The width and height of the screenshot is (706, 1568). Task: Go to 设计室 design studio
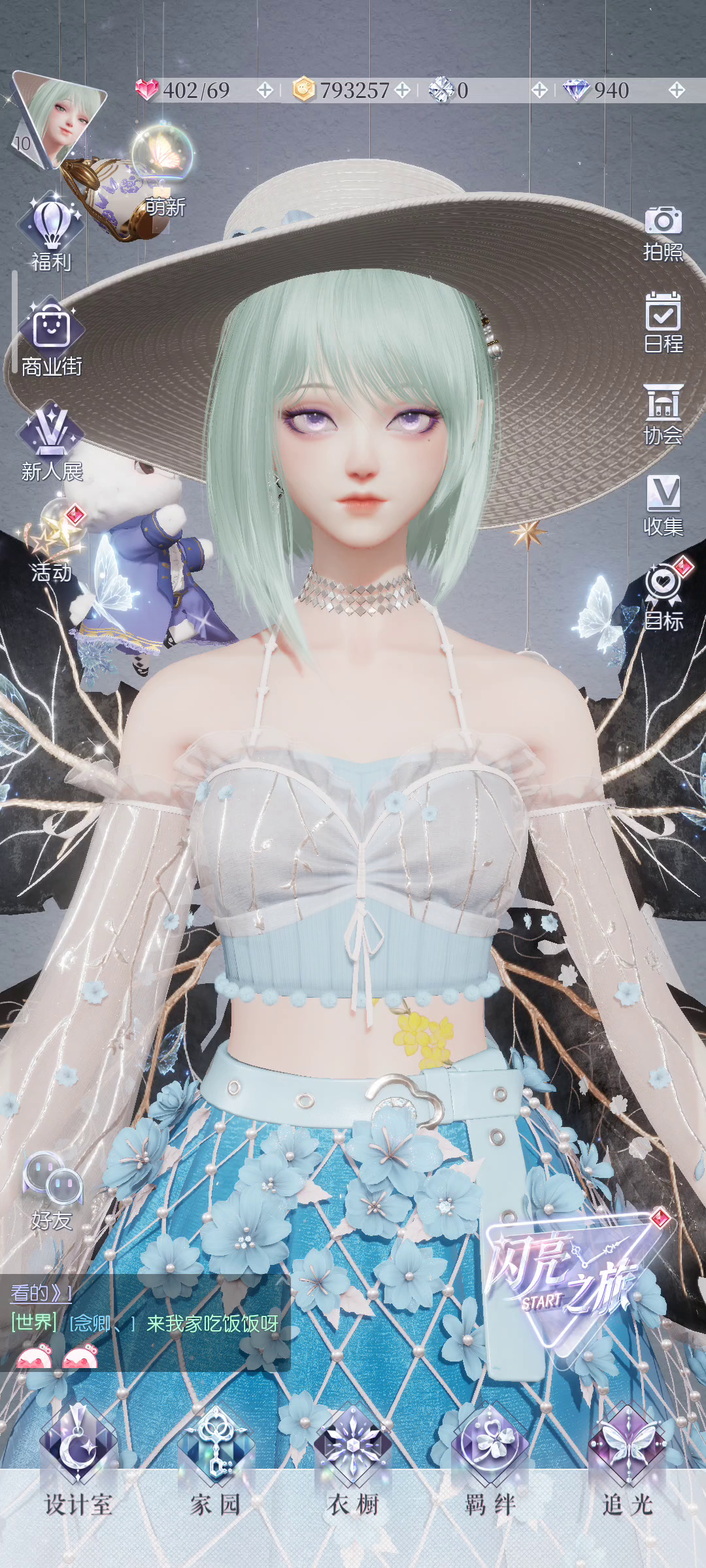click(78, 1463)
